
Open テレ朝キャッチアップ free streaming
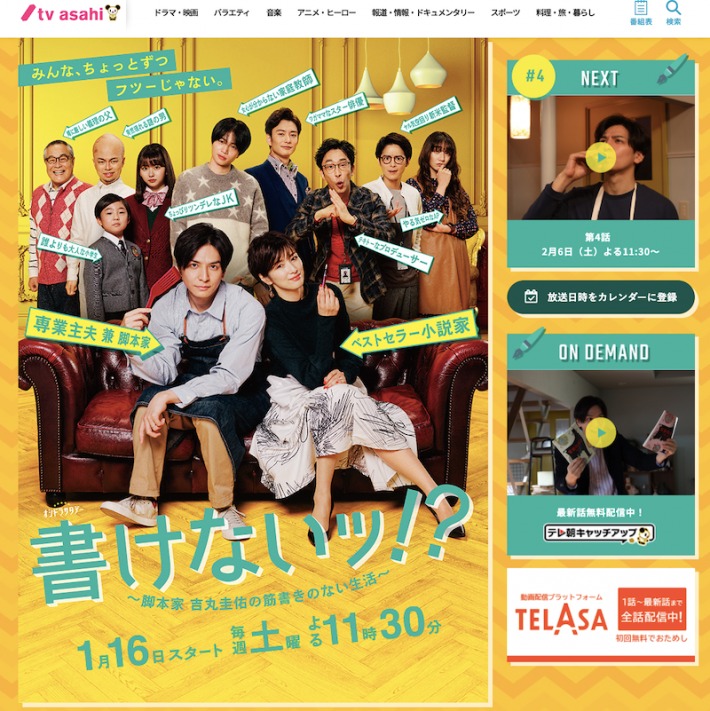coord(600,533)
